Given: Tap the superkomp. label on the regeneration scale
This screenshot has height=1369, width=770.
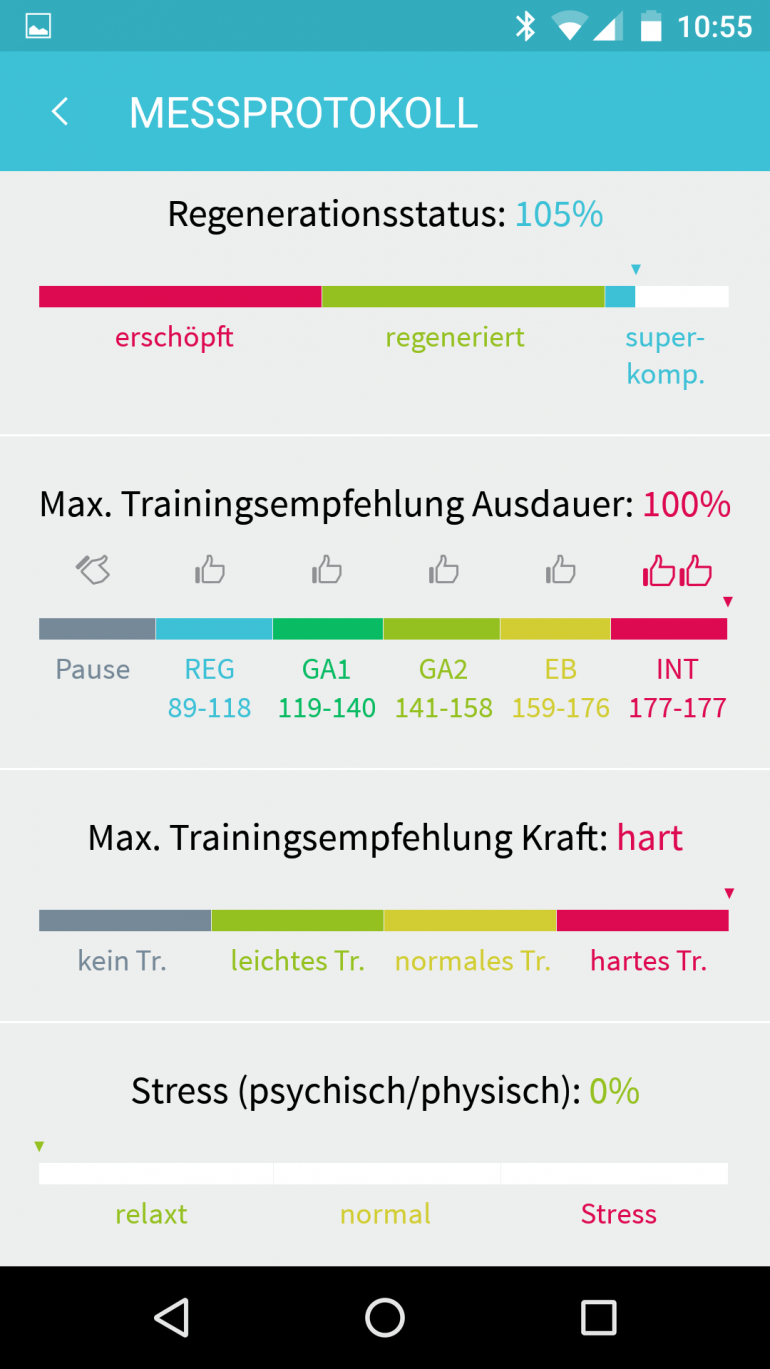Looking at the screenshot, I should [x=665, y=355].
